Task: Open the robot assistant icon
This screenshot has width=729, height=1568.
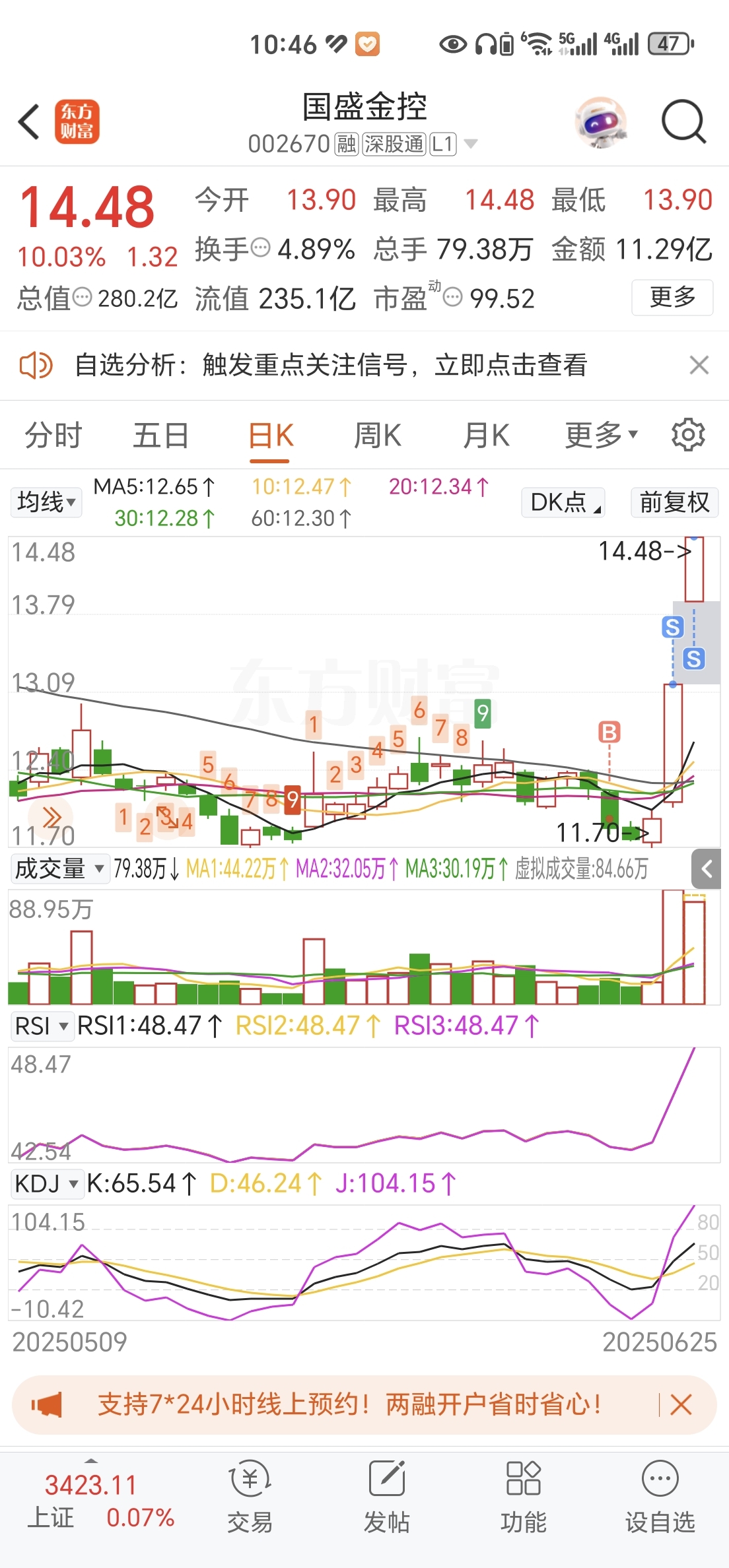Action: [600, 122]
